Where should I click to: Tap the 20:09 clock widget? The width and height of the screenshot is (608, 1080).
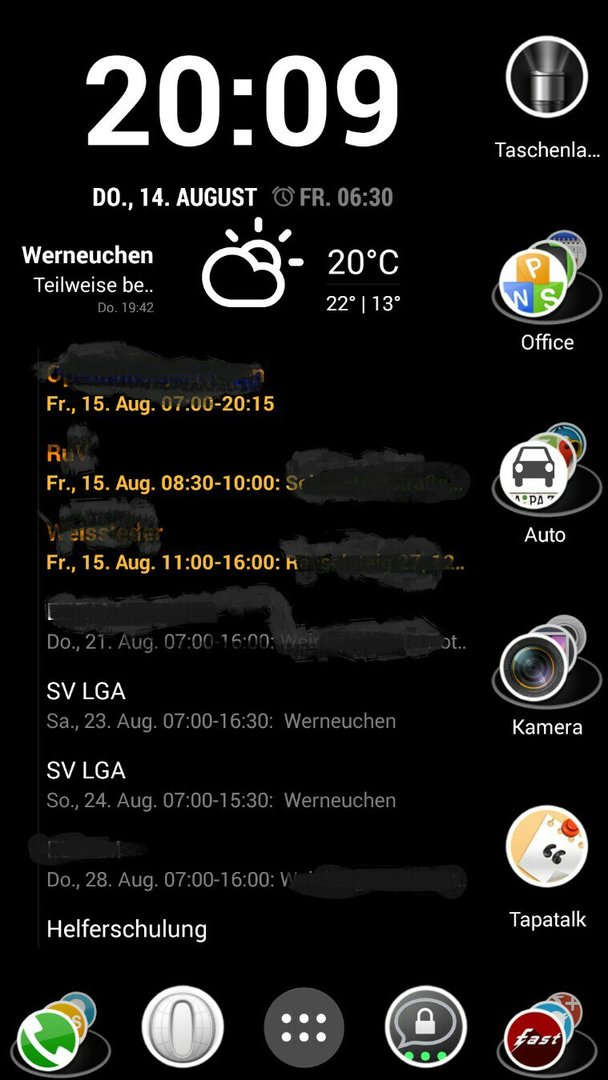coord(242,101)
